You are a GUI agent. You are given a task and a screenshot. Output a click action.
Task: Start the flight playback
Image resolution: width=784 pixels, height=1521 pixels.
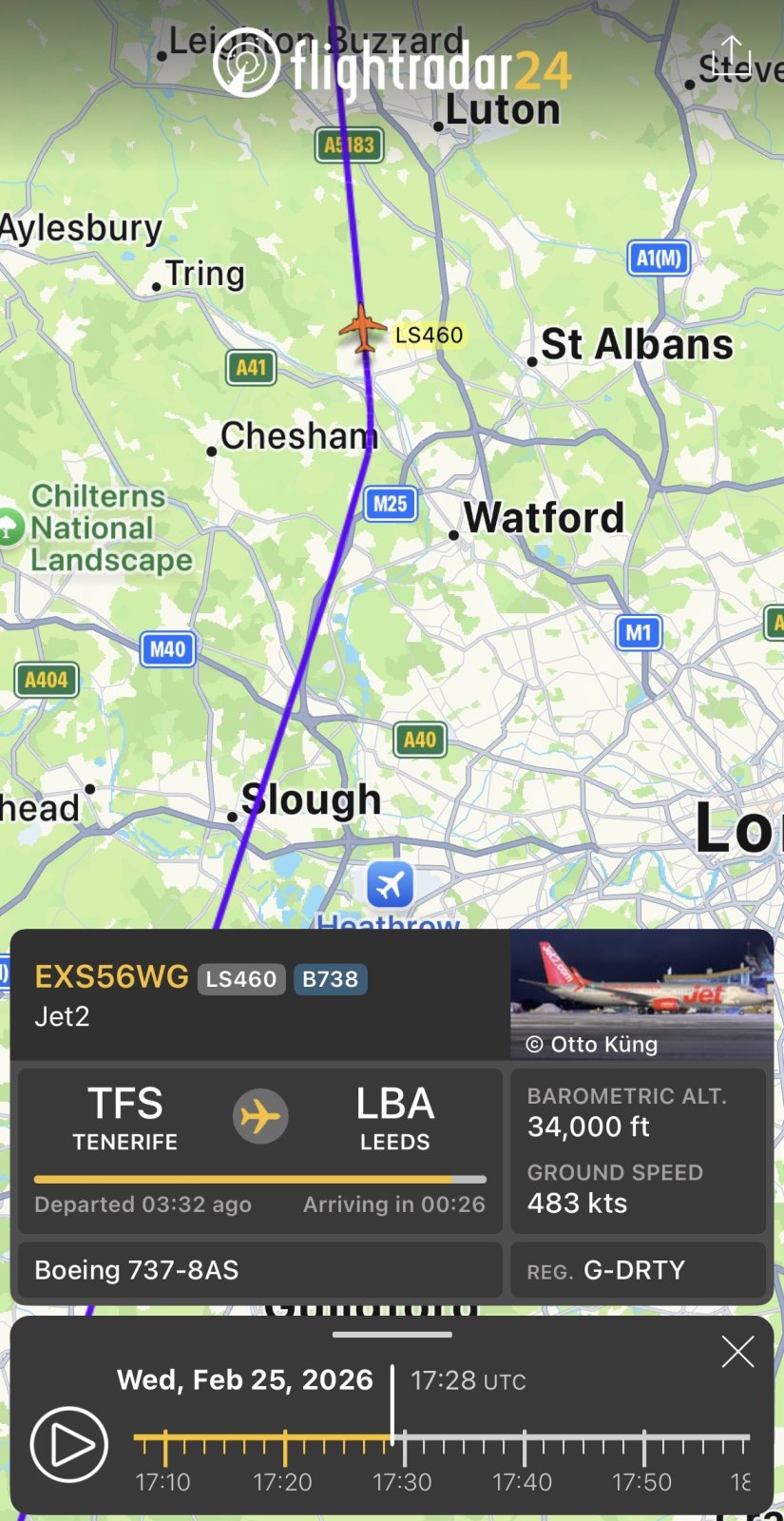point(68,1444)
